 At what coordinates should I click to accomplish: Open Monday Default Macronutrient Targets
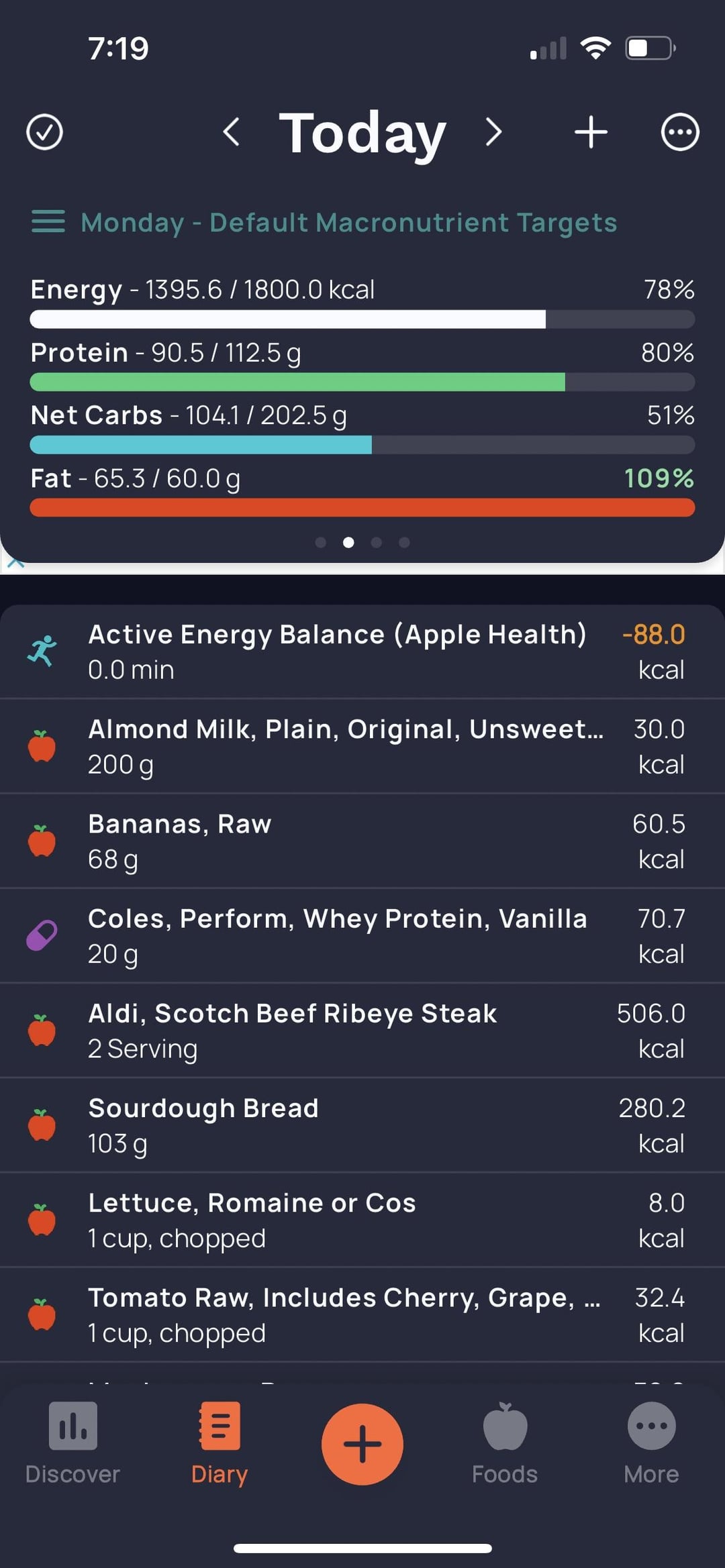[x=324, y=222]
